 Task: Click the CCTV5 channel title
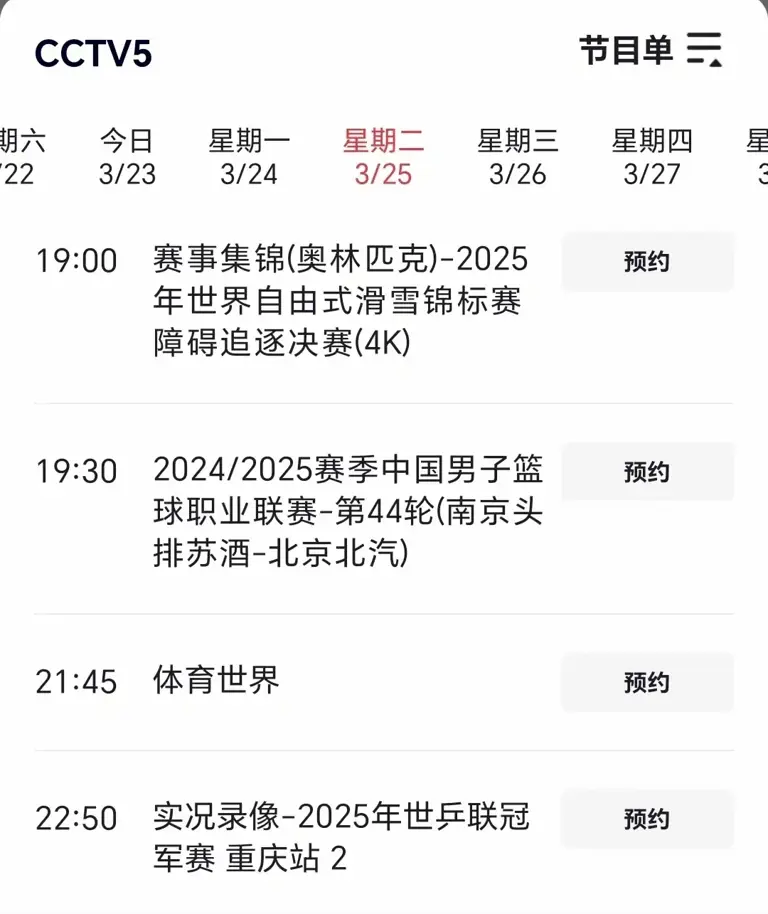coord(94,53)
